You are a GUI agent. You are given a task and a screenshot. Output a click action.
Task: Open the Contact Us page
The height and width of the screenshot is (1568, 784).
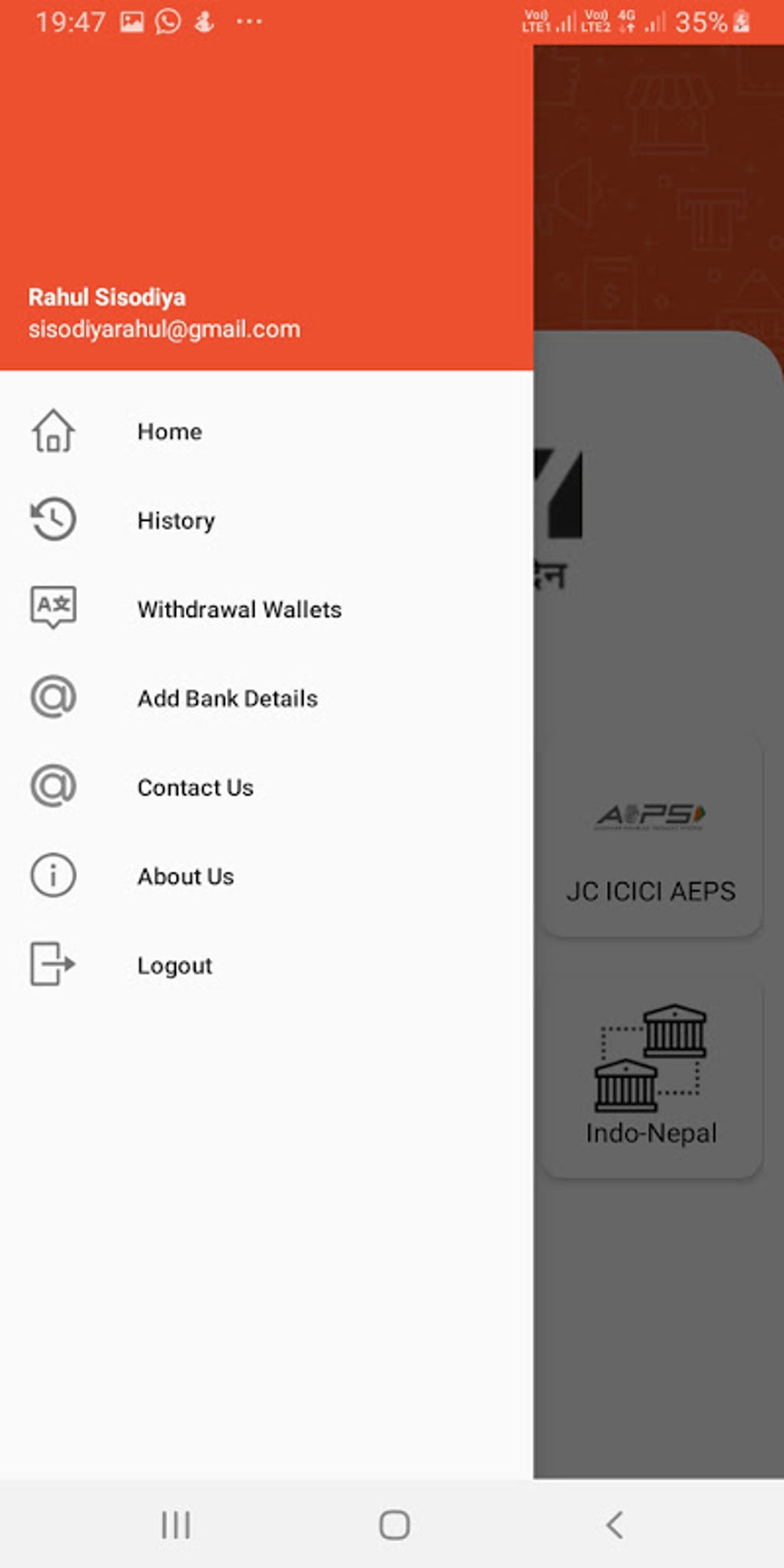click(x=195, y=788)
